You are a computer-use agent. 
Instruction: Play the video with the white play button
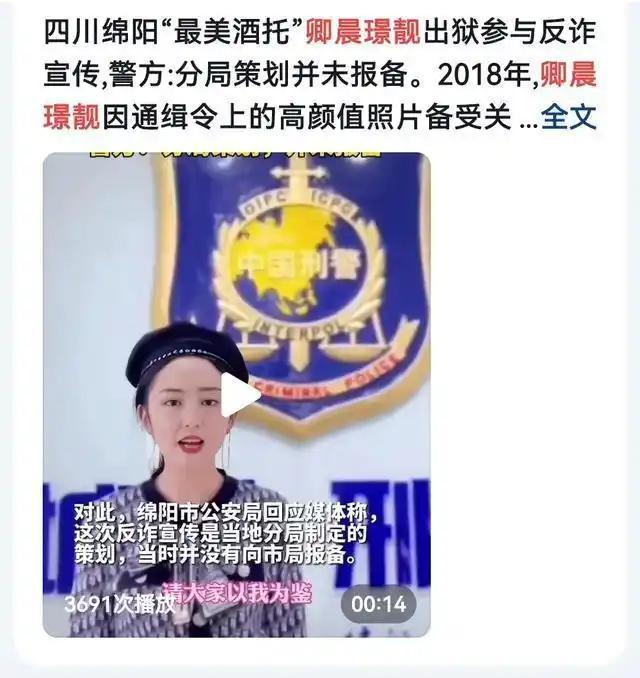click(240, 395)
